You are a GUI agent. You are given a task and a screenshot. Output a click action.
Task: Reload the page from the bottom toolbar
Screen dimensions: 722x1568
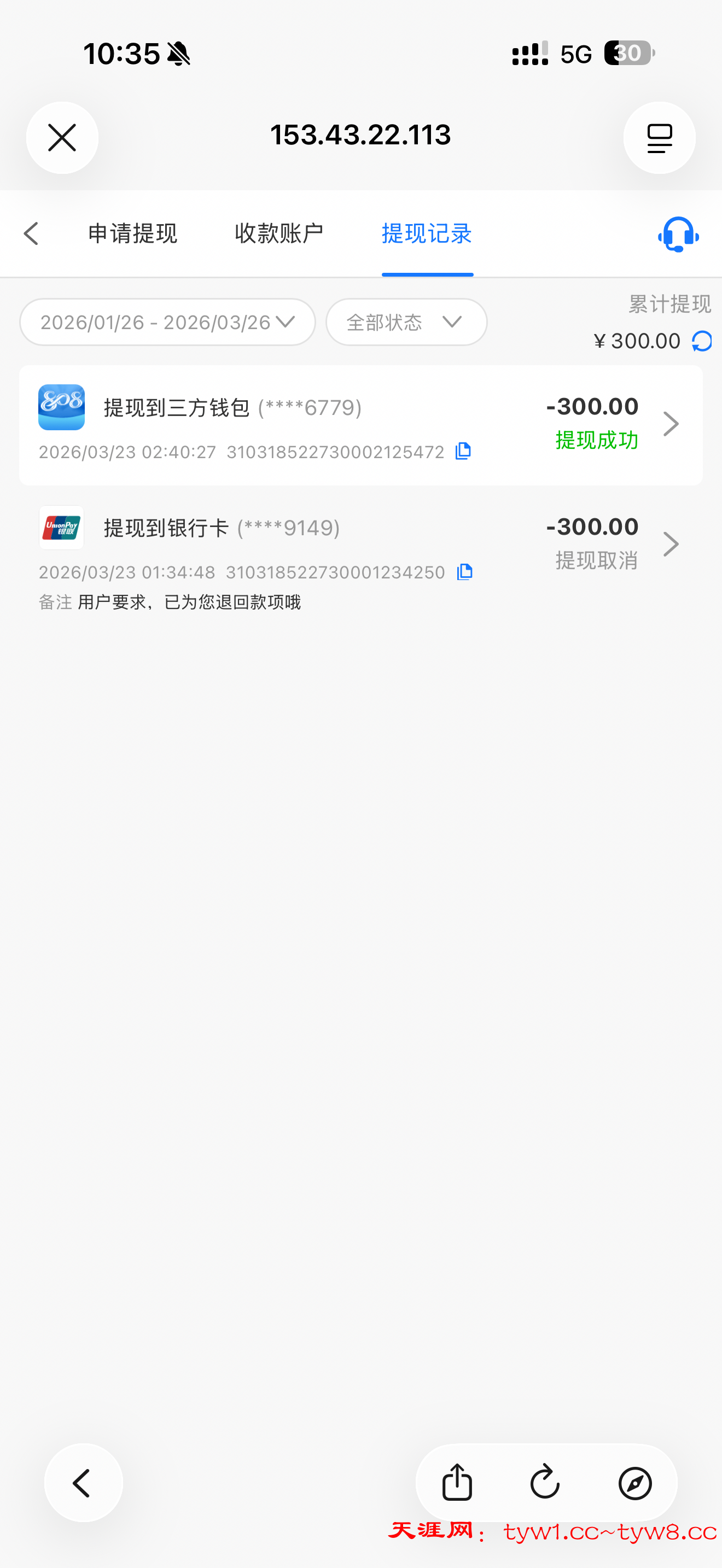545,1482
